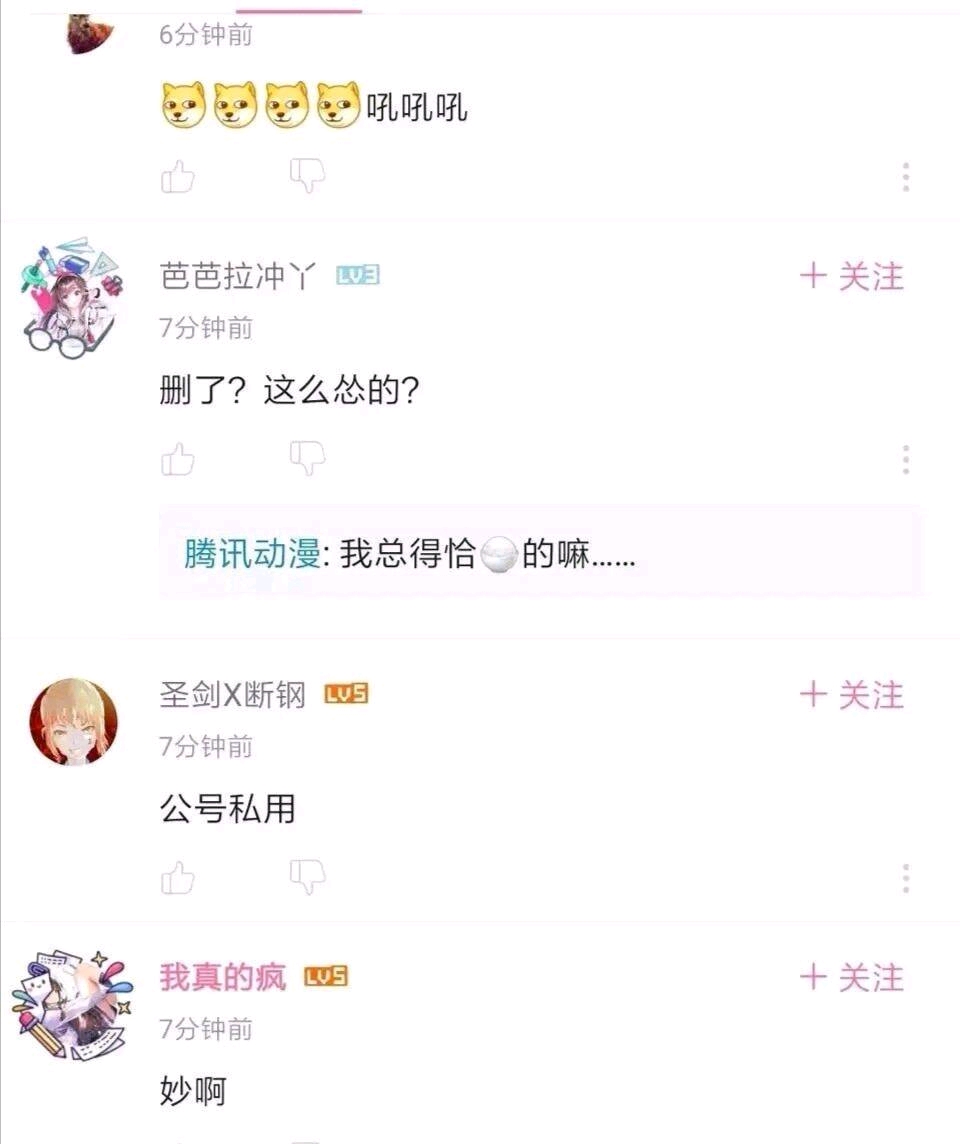Image resolution: width=960 pixels, height=1144 pixels.
Task: Dislike the 公号私用 comment
Action: [x=308, y=877]
